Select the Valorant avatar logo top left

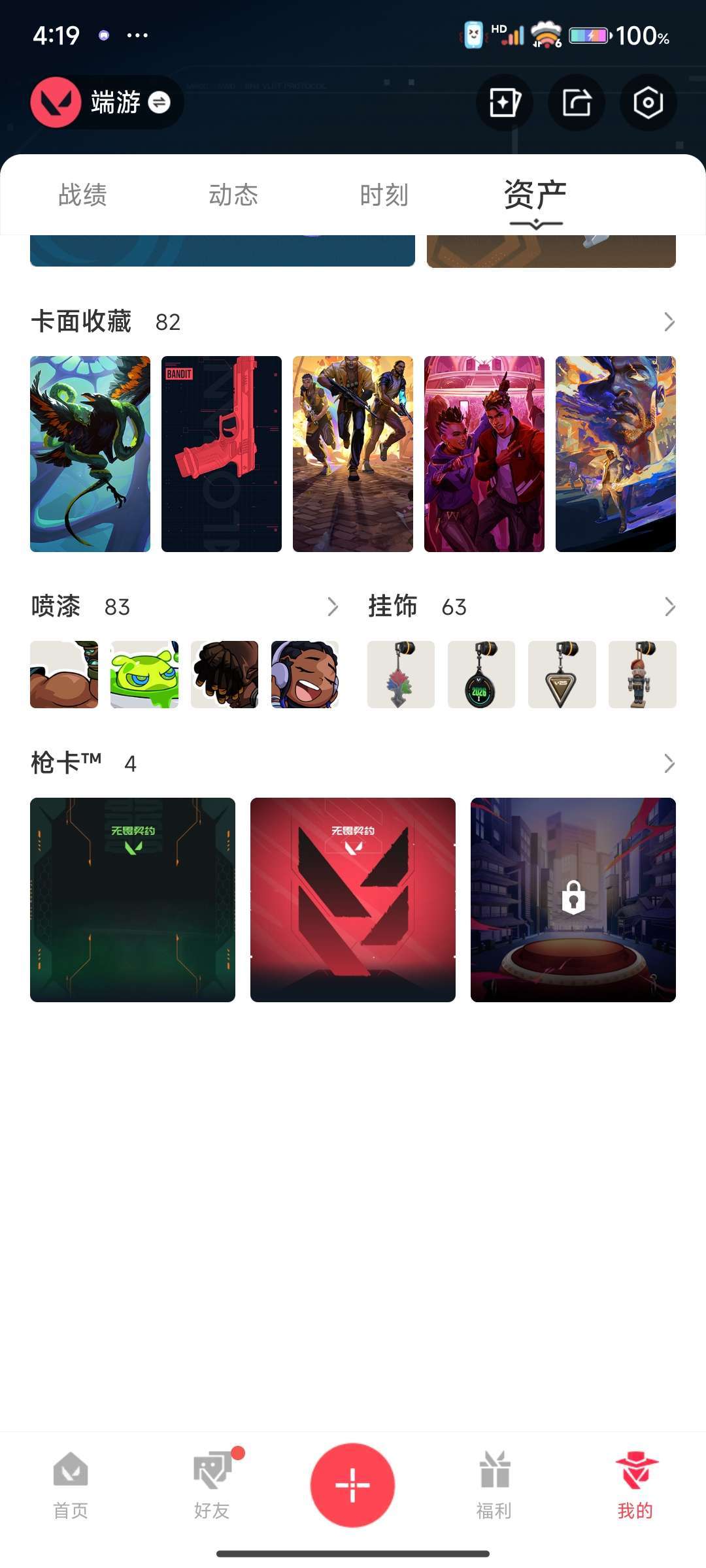pos(57,101)
